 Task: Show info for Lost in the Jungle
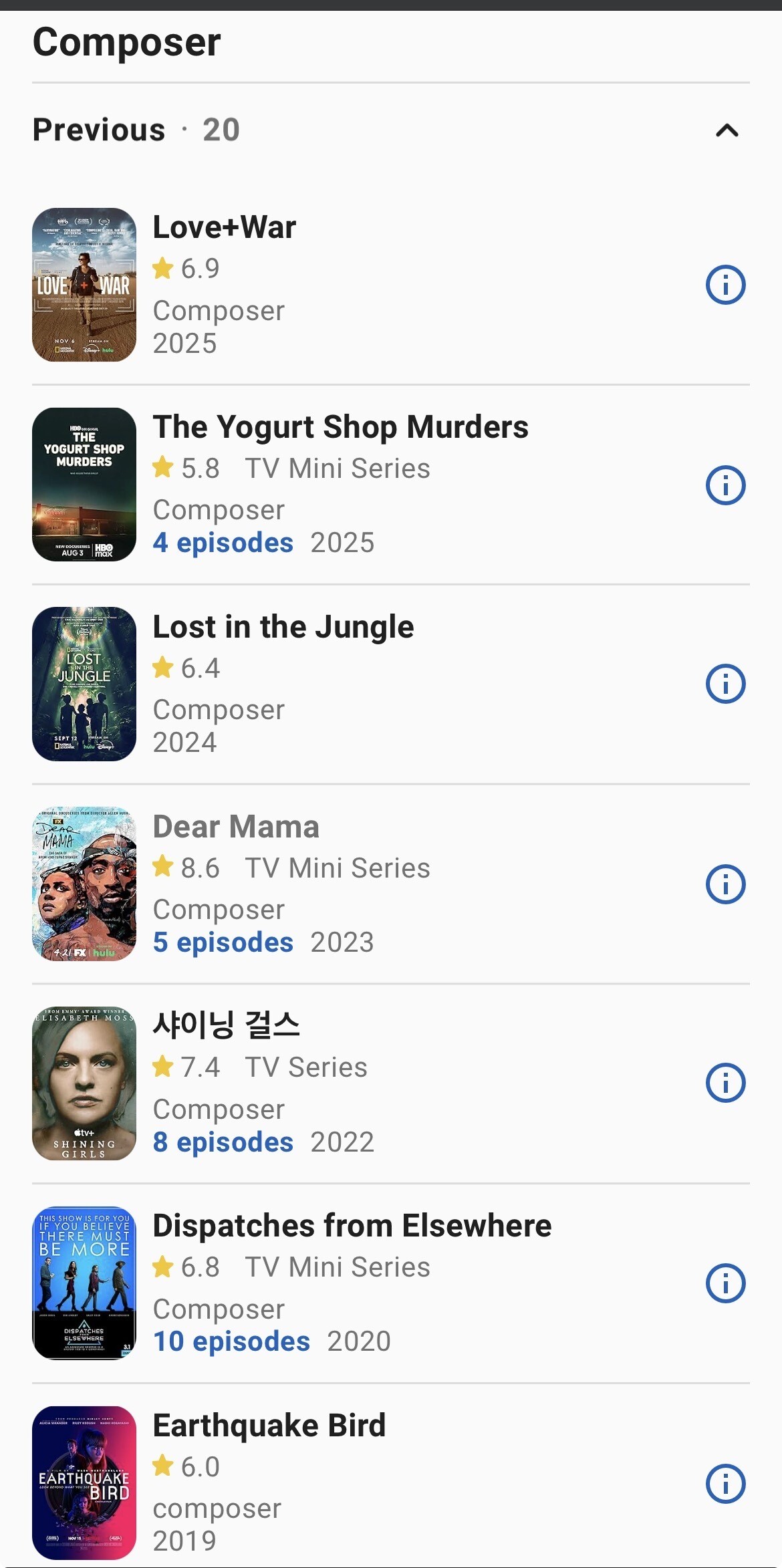click(725, 684)
